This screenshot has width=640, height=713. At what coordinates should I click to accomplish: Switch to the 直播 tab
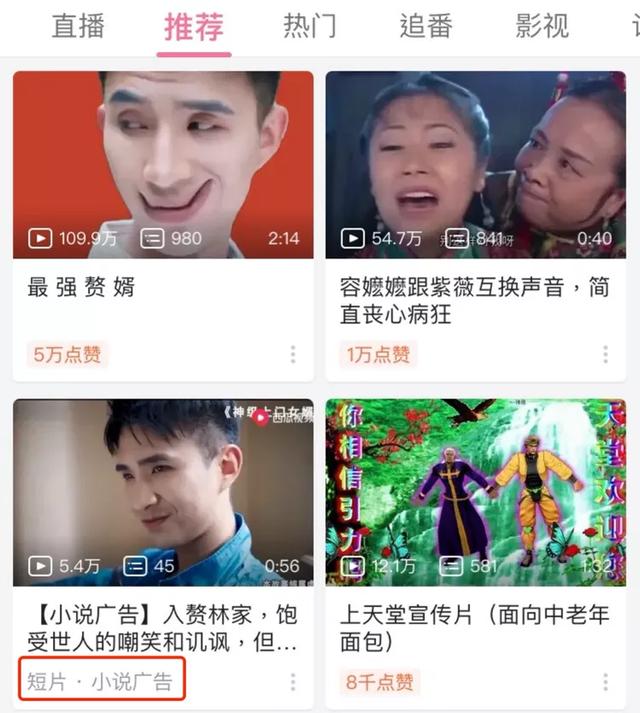[78, 26]
